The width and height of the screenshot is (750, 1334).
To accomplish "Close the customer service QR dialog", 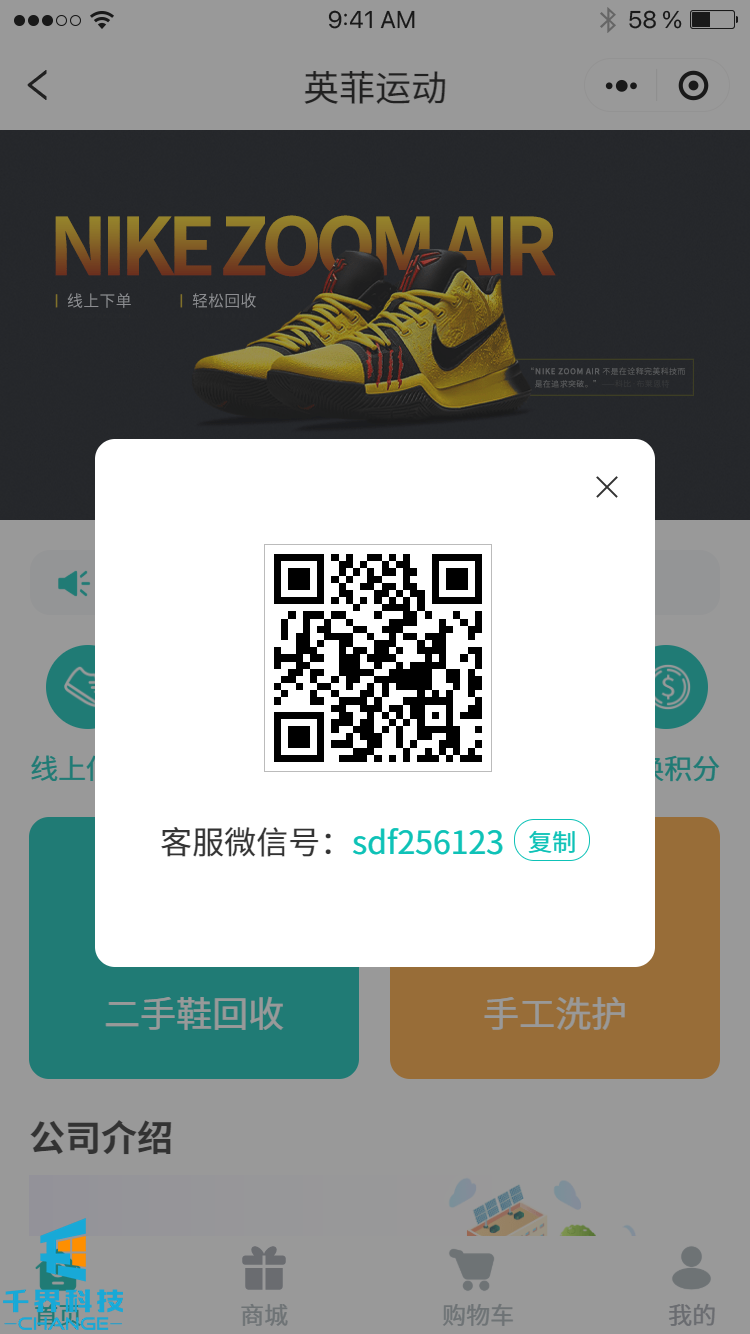I will 607,487.
